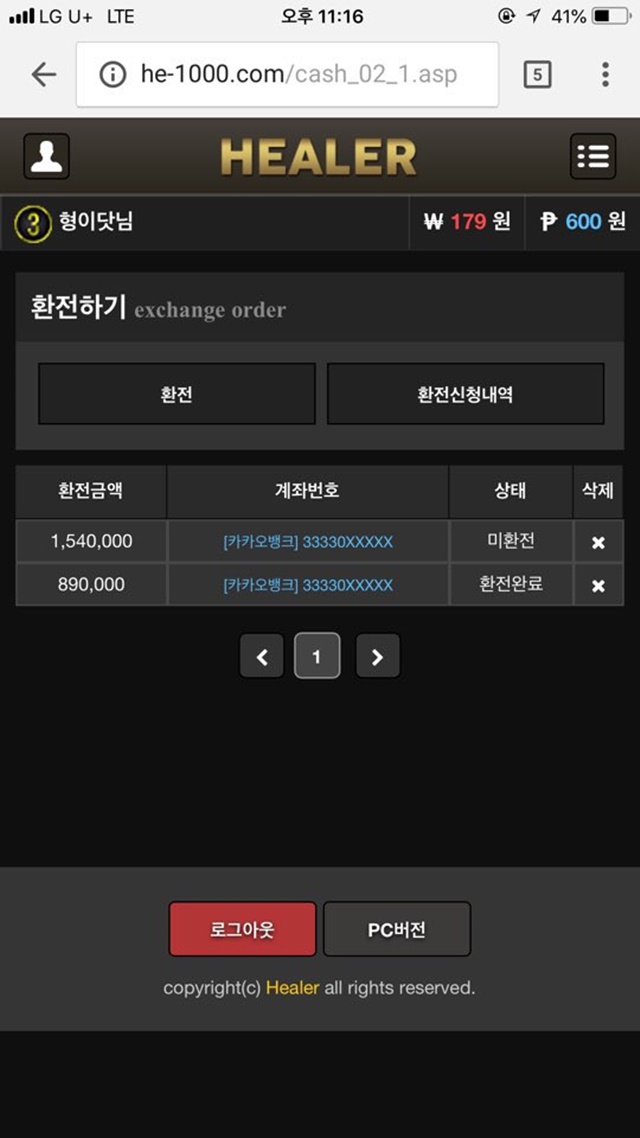
Task: Delete the 1,540,000 exchange request
Action: 598,542
